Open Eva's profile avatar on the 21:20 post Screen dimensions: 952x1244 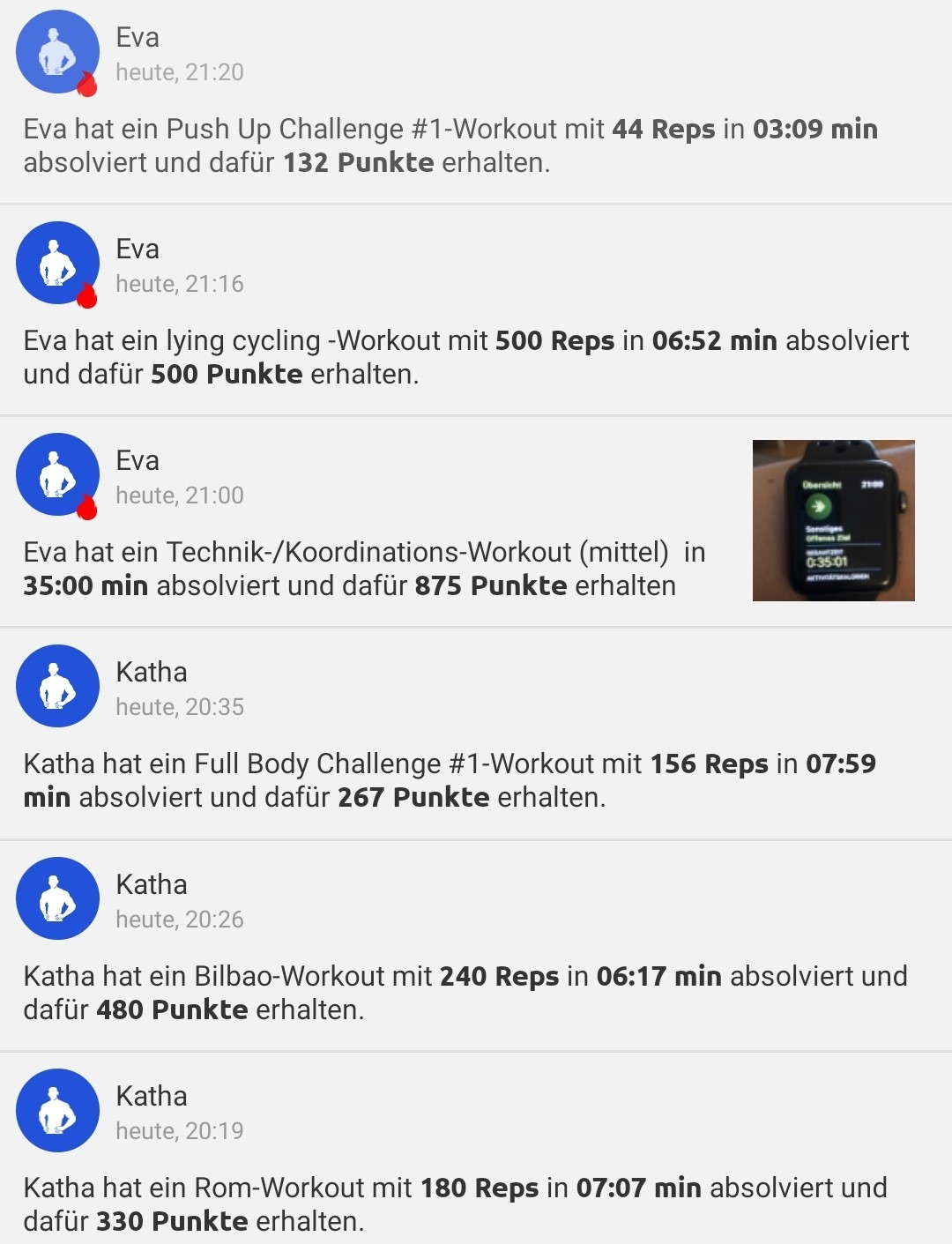(57, 51)
